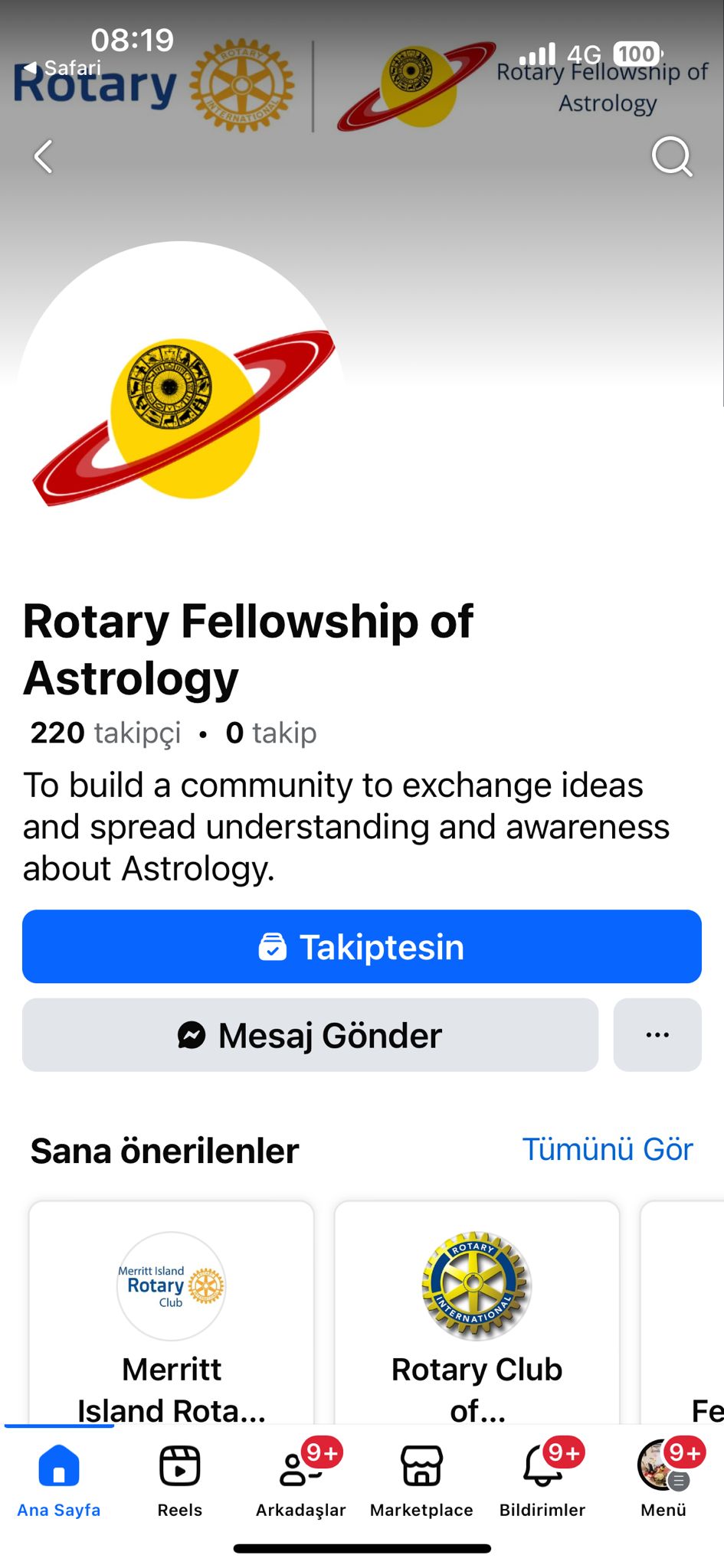Tap the back arrow to leave the page
The width and height of the screenshot is (724, 1568).
click(44, 156)
